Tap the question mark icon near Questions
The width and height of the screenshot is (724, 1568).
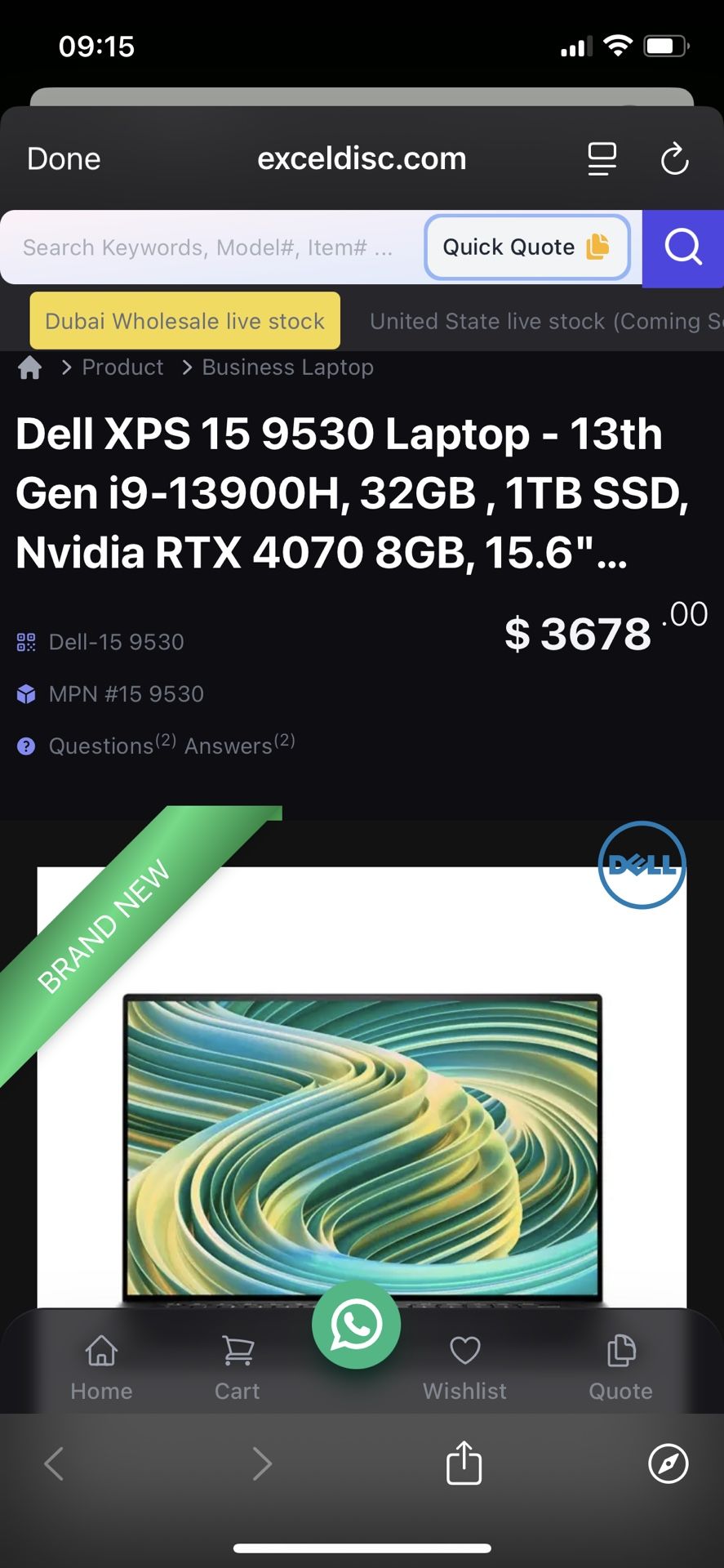pyautogui.click(x=25, y=746)
